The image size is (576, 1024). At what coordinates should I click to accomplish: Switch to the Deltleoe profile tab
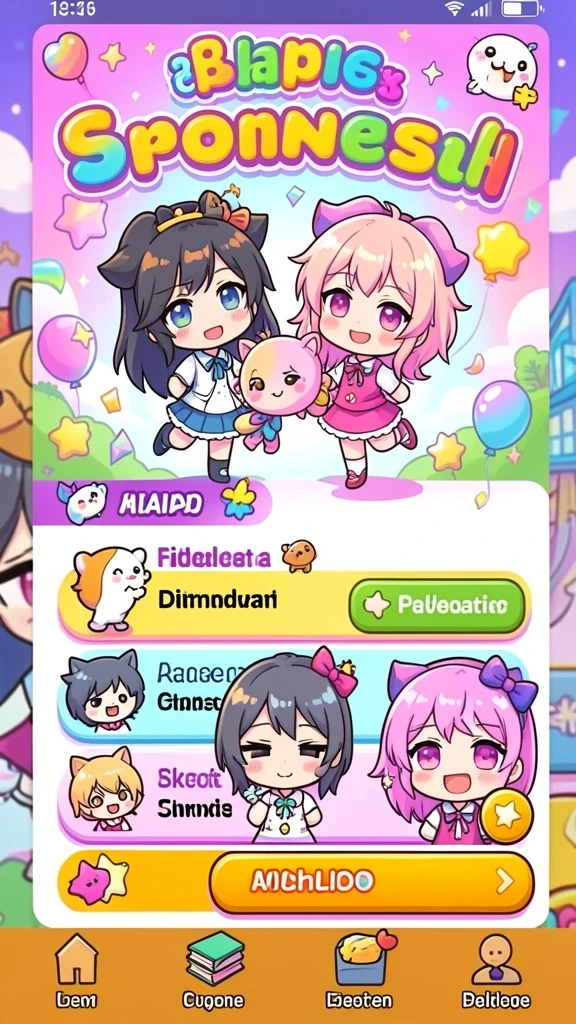pyautogui.click(x=496, y=973)
